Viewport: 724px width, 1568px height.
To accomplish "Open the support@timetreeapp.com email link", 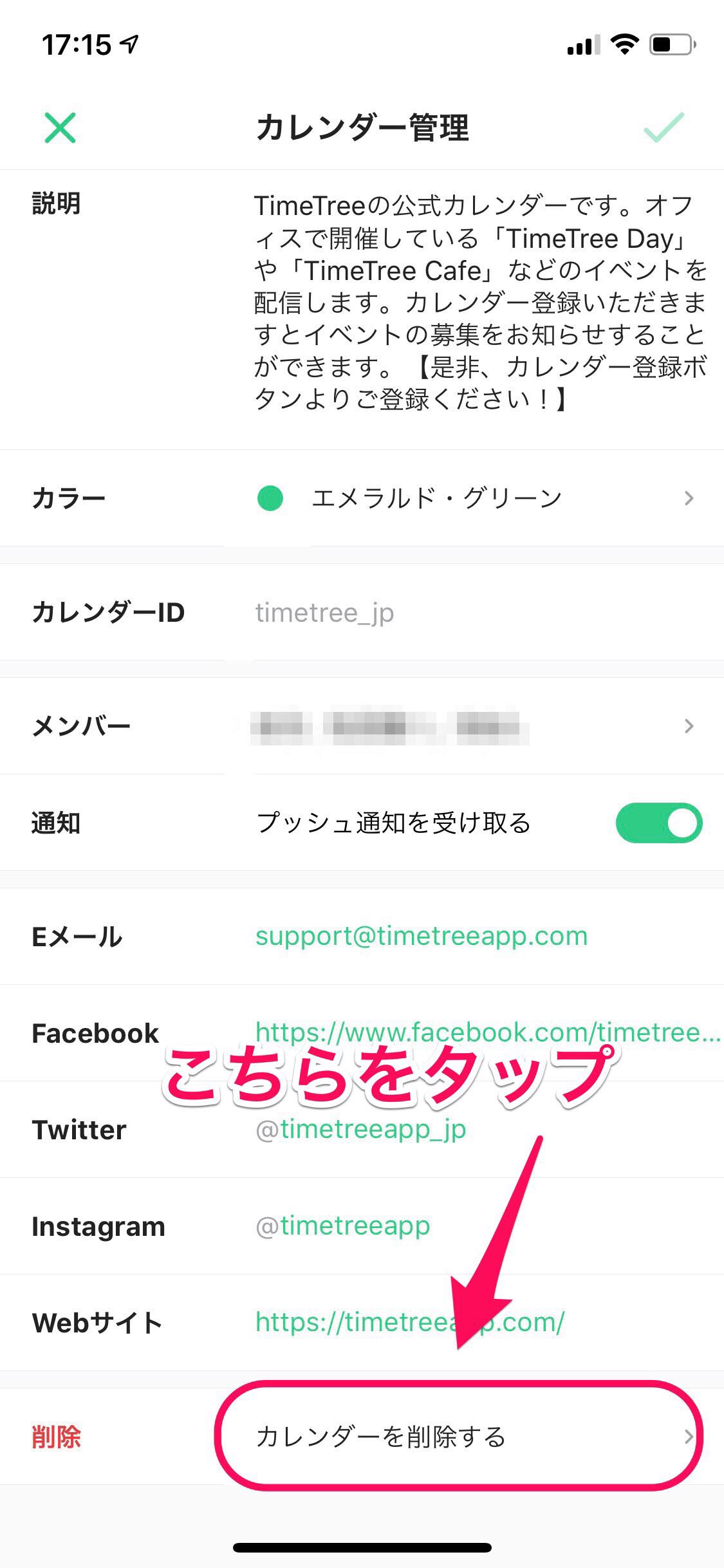I will click(x=422, y=936).
